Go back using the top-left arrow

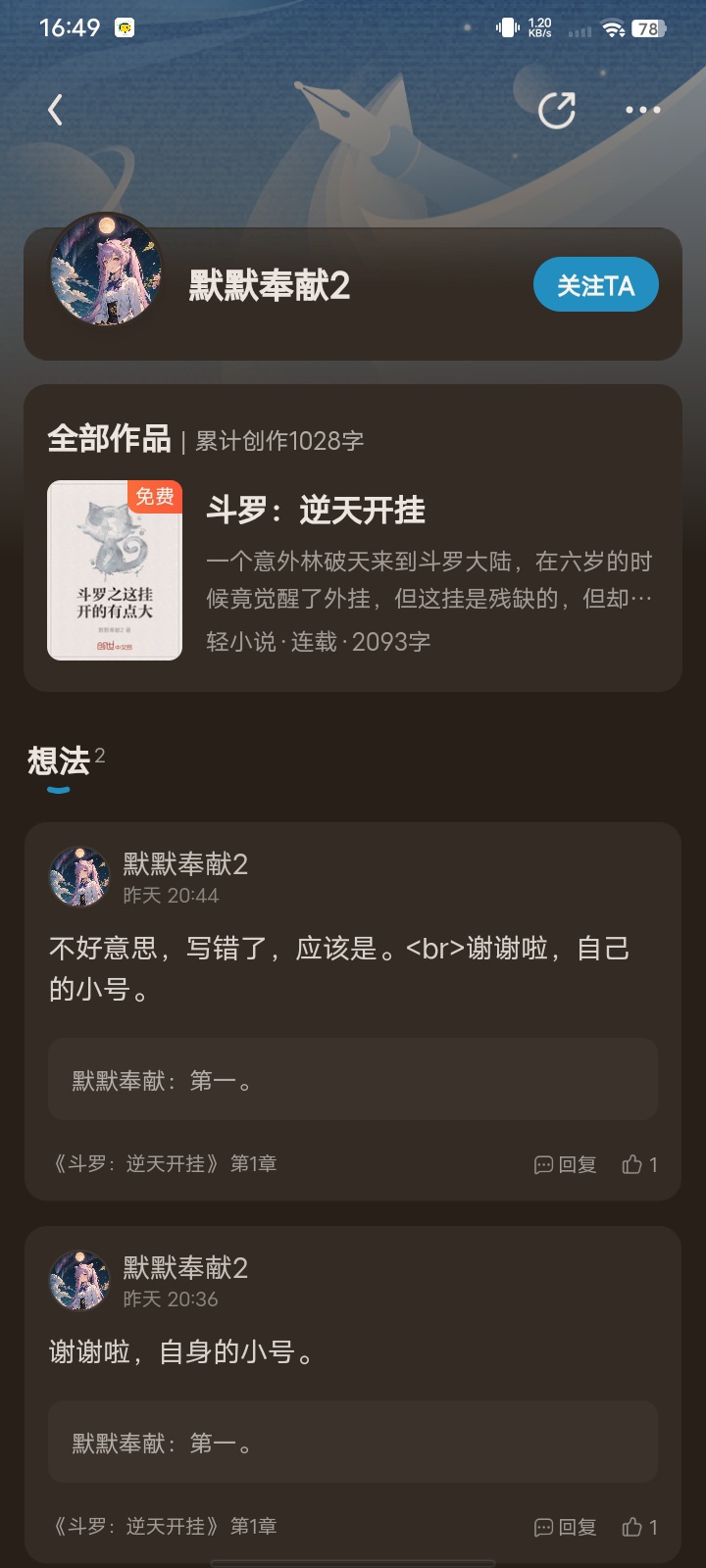pyautogui.click(x=56, y=110)
